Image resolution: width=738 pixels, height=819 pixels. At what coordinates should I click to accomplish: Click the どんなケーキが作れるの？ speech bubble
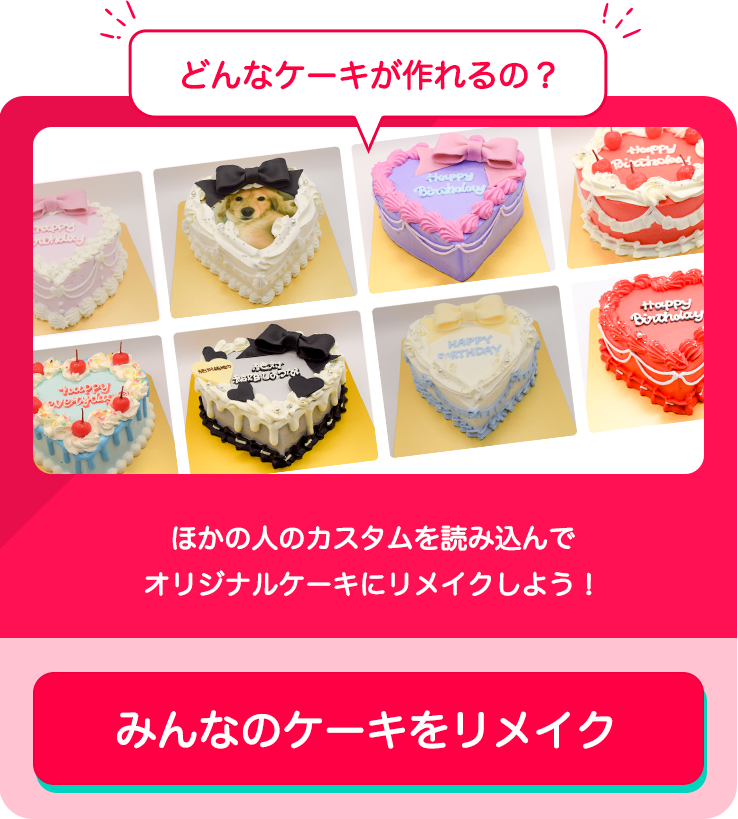point(369,72)
